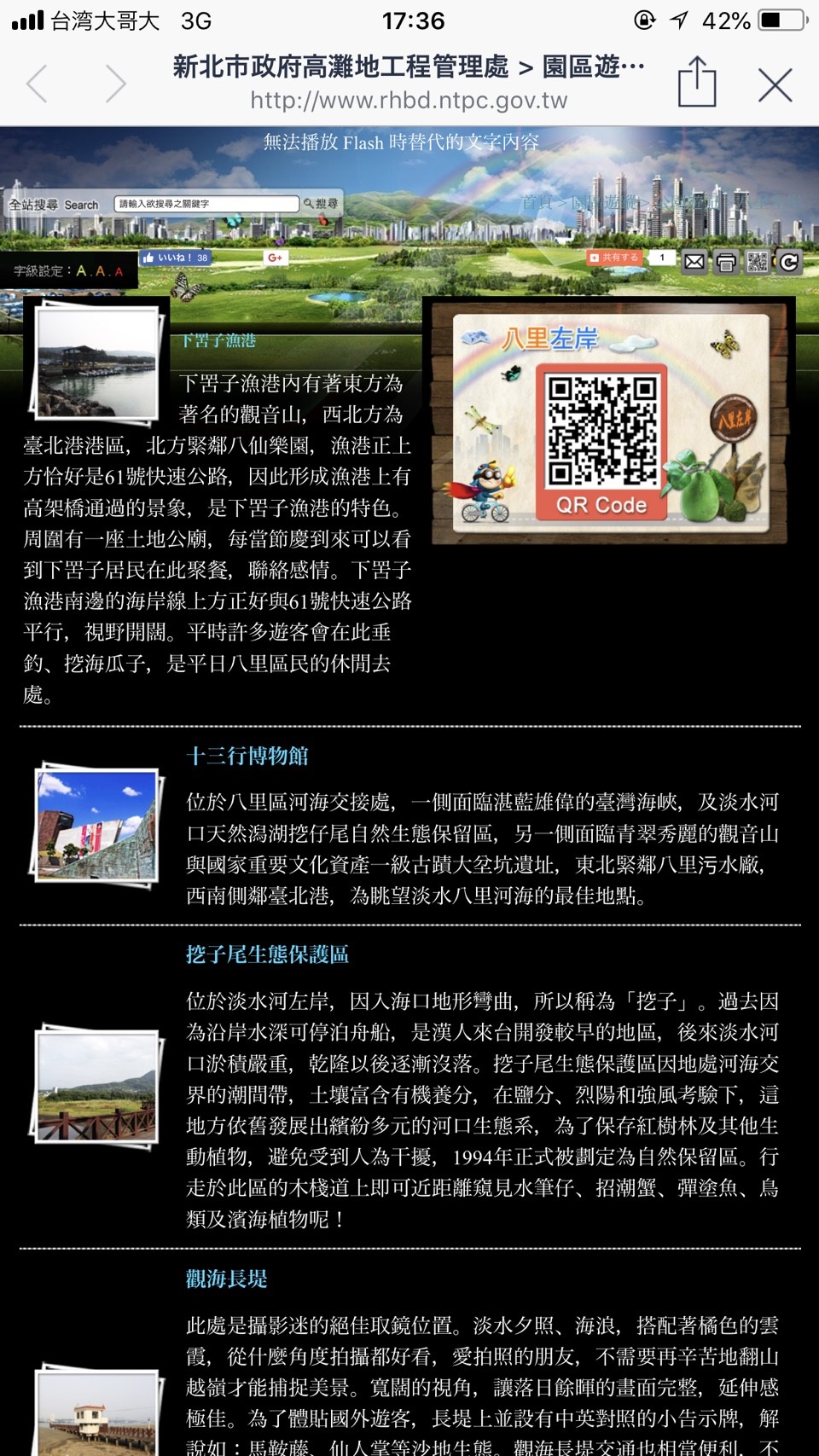
Task: Email this page via envelope icon
Action: 694,262
